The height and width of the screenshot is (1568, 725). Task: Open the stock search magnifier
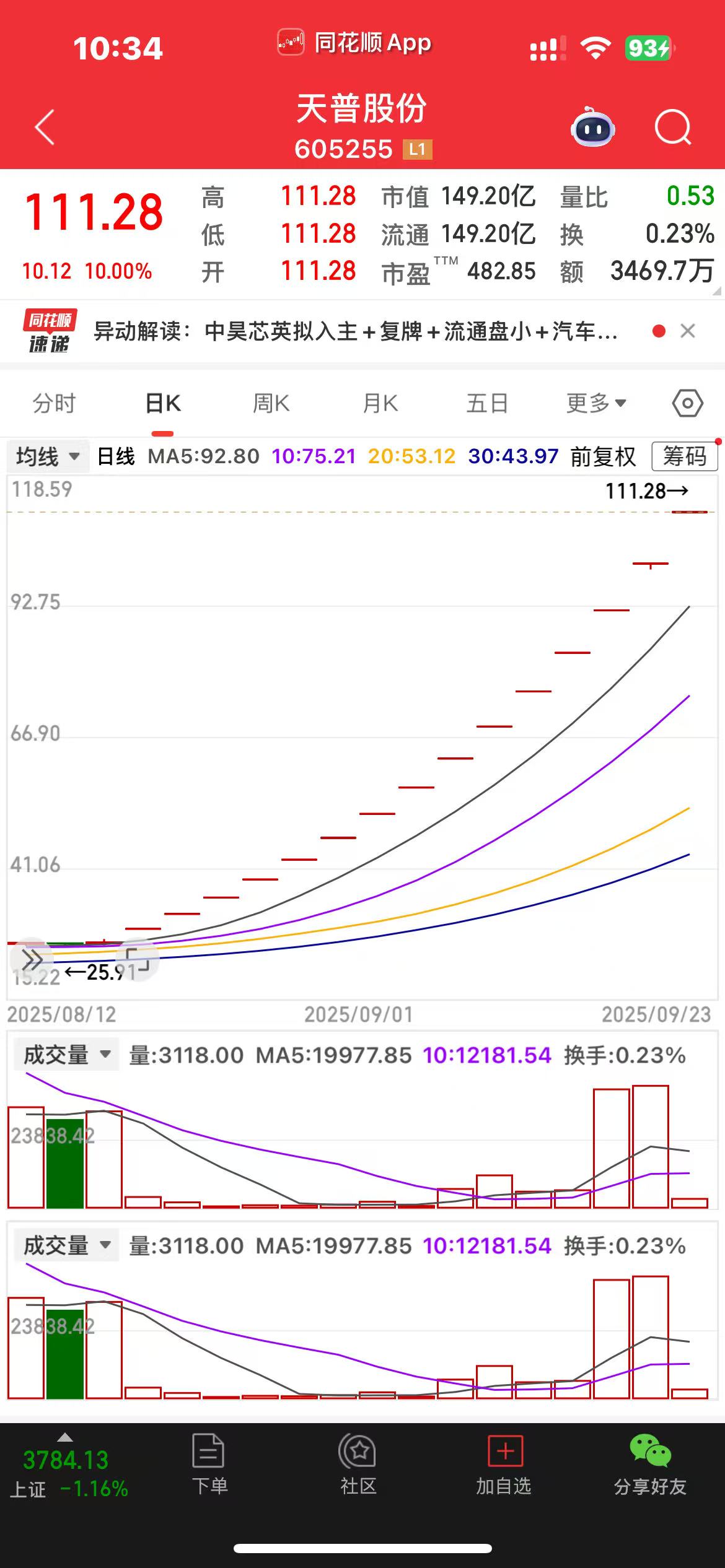(672, 128)
